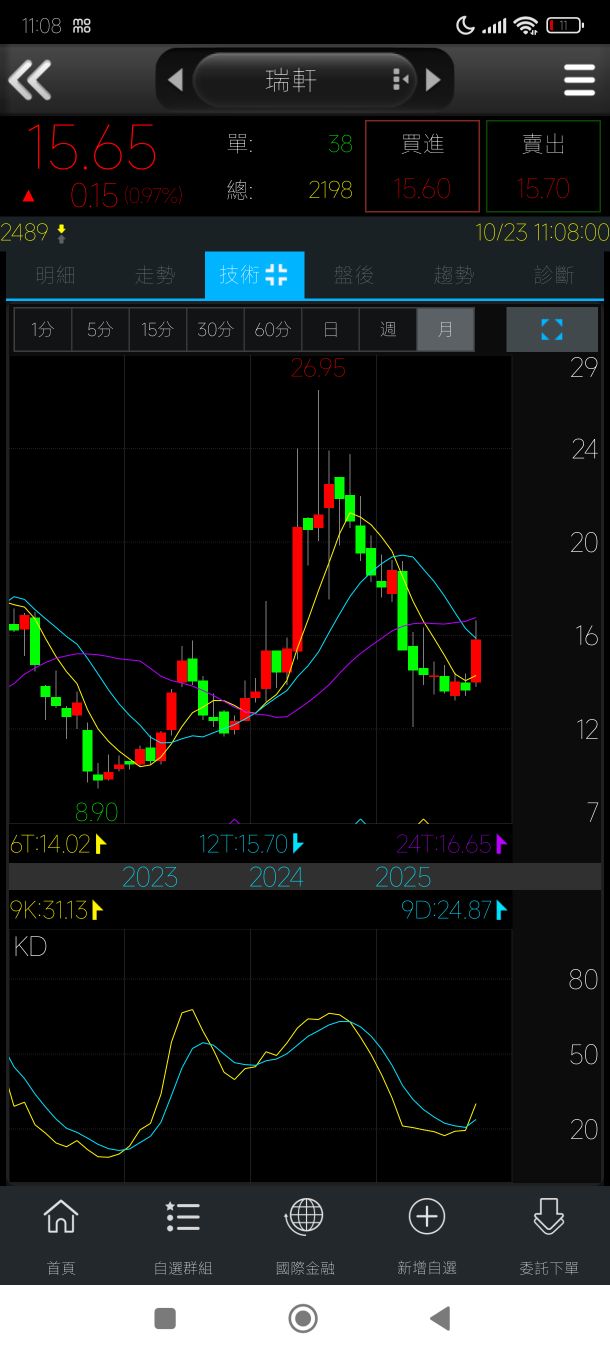Go back with the double-arrow icon
Viewport: 610px width, 1356px height.
click(x=30, y=80)
